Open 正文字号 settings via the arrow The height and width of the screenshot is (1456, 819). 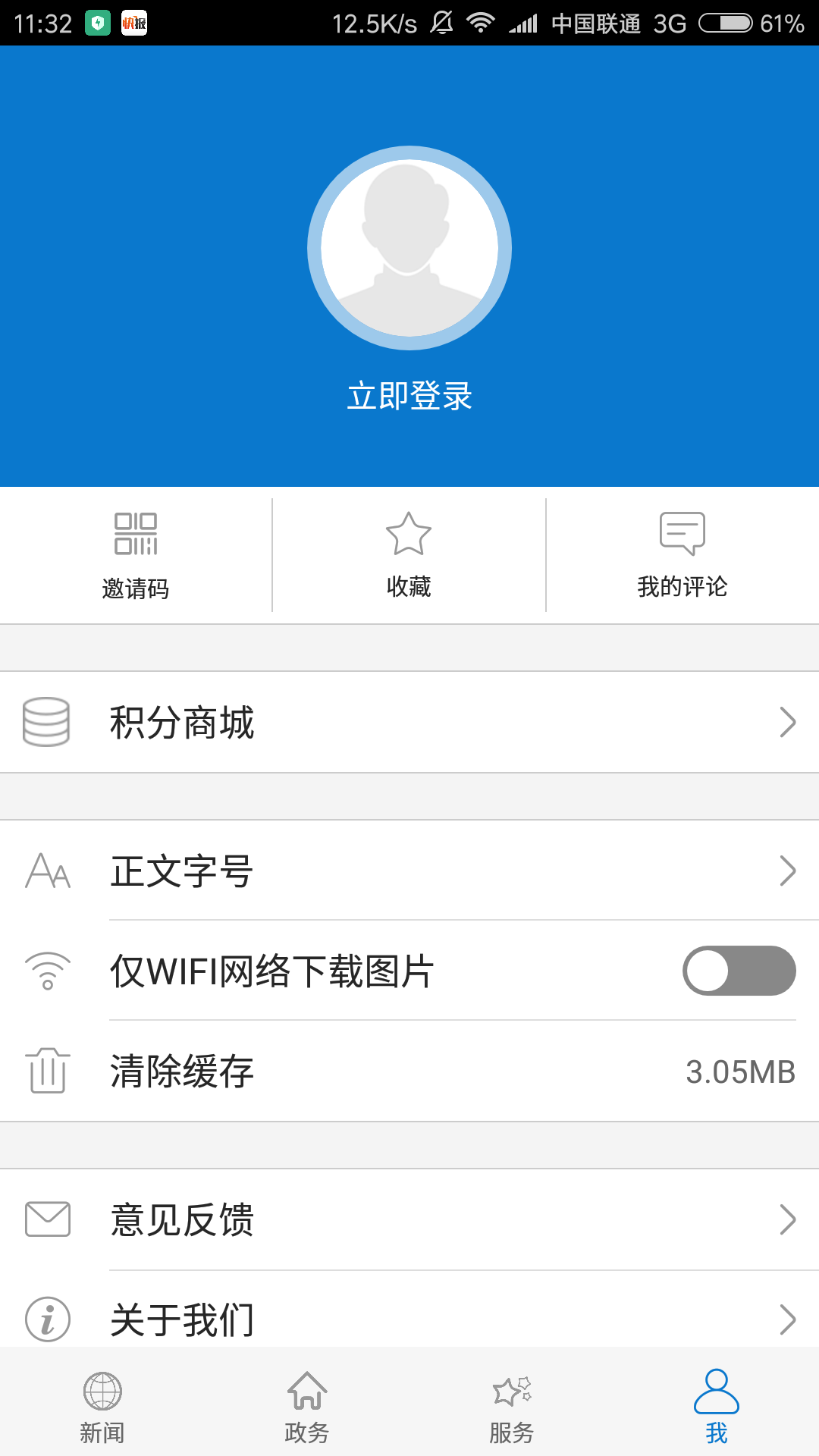pyautogui.click(x=789, y=872)
